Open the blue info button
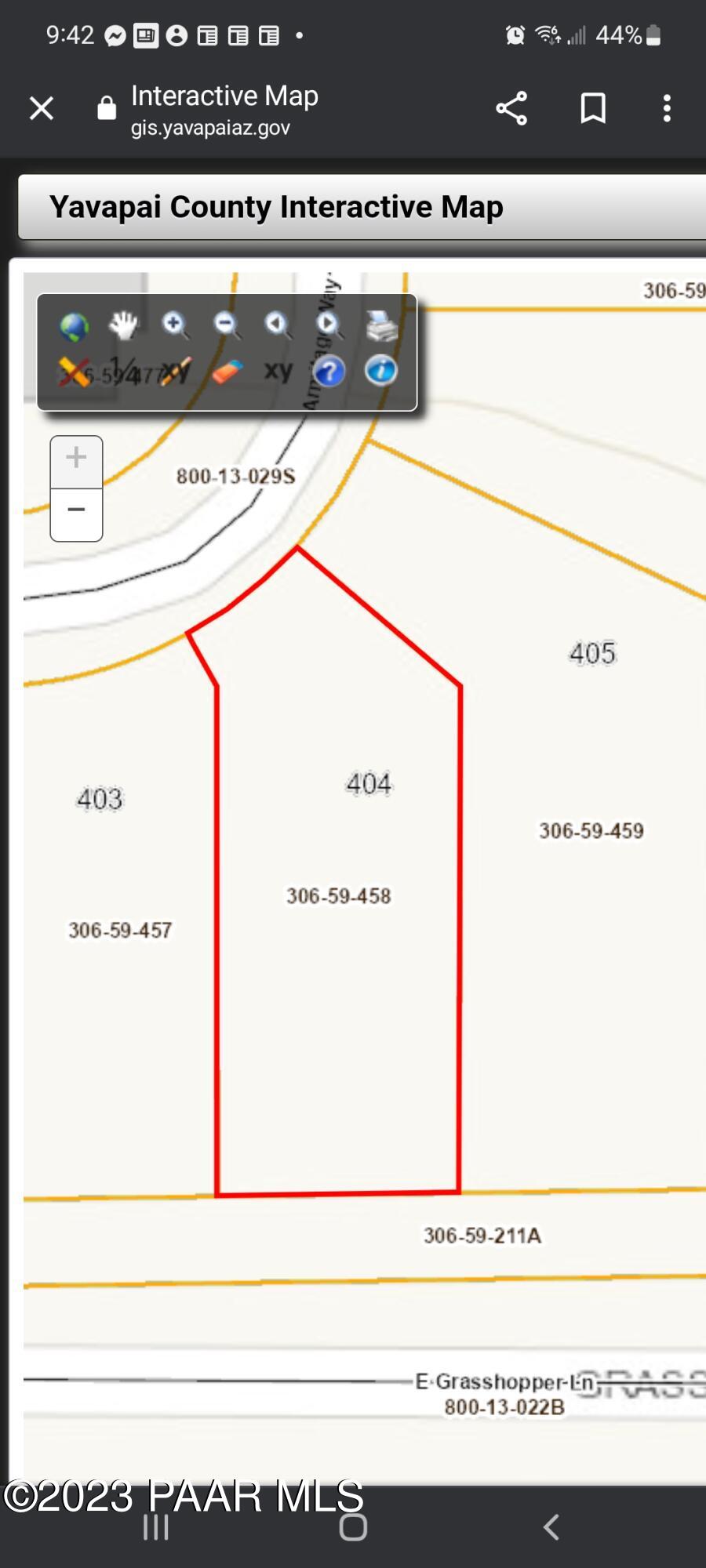The image size is (706, 1568). click(x=381, y=371)
